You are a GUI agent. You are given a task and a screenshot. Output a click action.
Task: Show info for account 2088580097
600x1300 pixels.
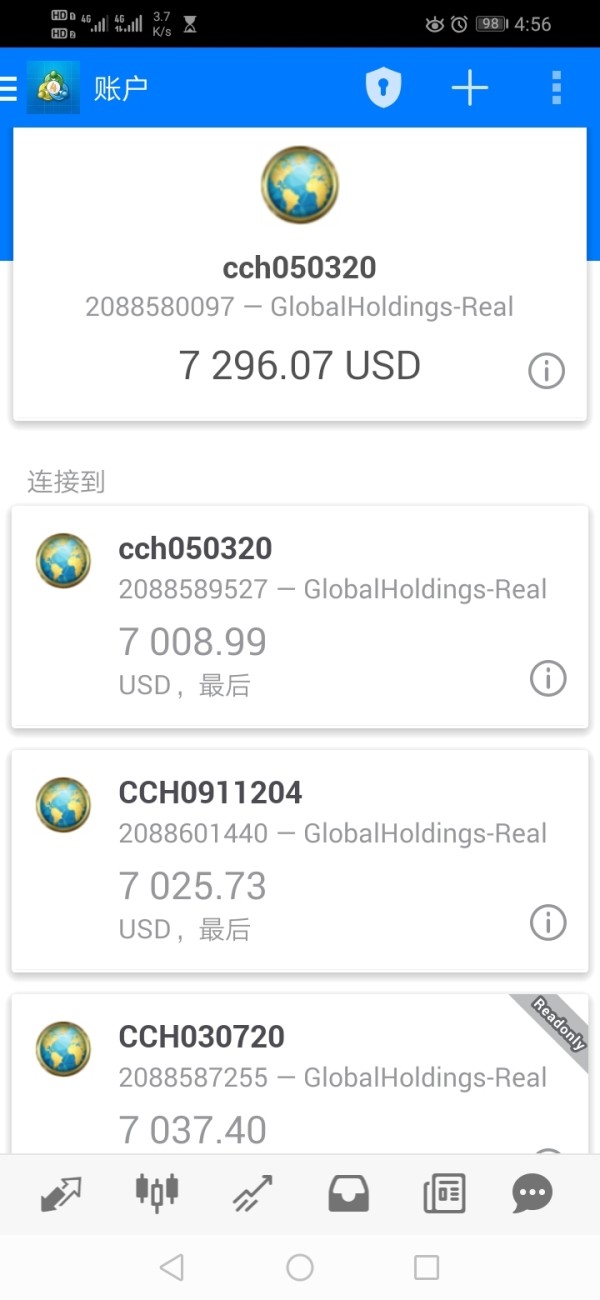coord(546,371)
